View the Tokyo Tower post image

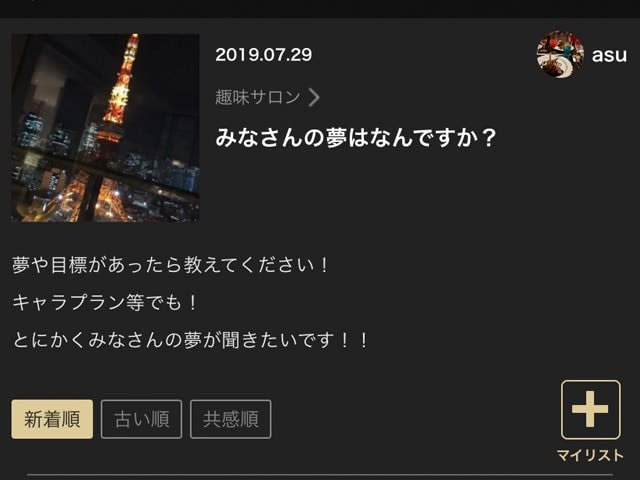point(105,128)
